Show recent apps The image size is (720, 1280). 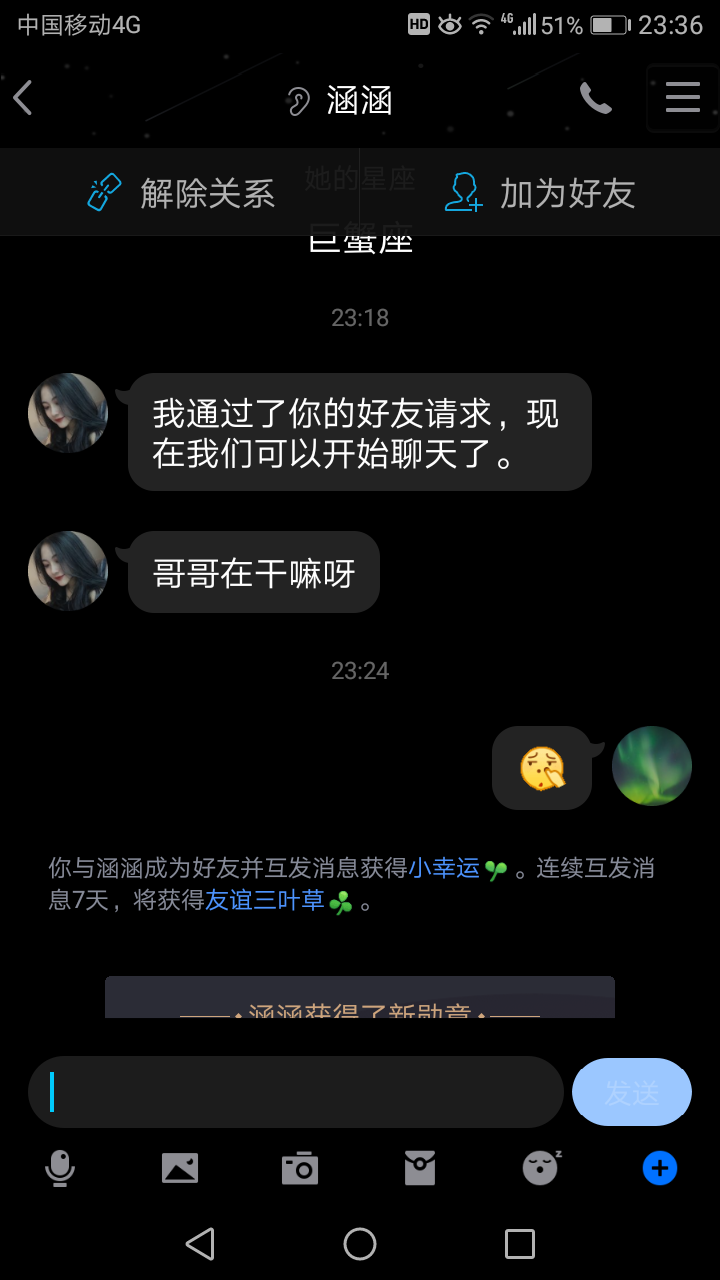click(x=520, y=1244)
